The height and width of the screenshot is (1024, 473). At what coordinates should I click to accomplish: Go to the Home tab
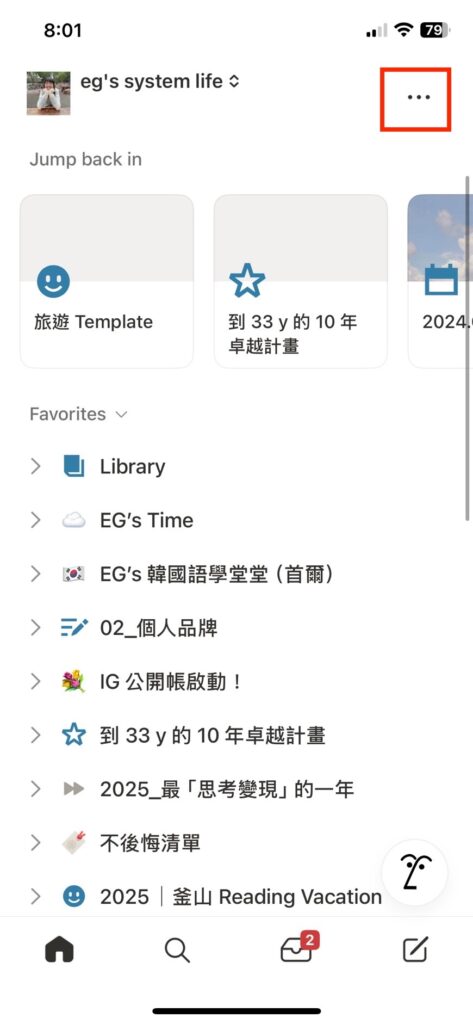[59, 950]
